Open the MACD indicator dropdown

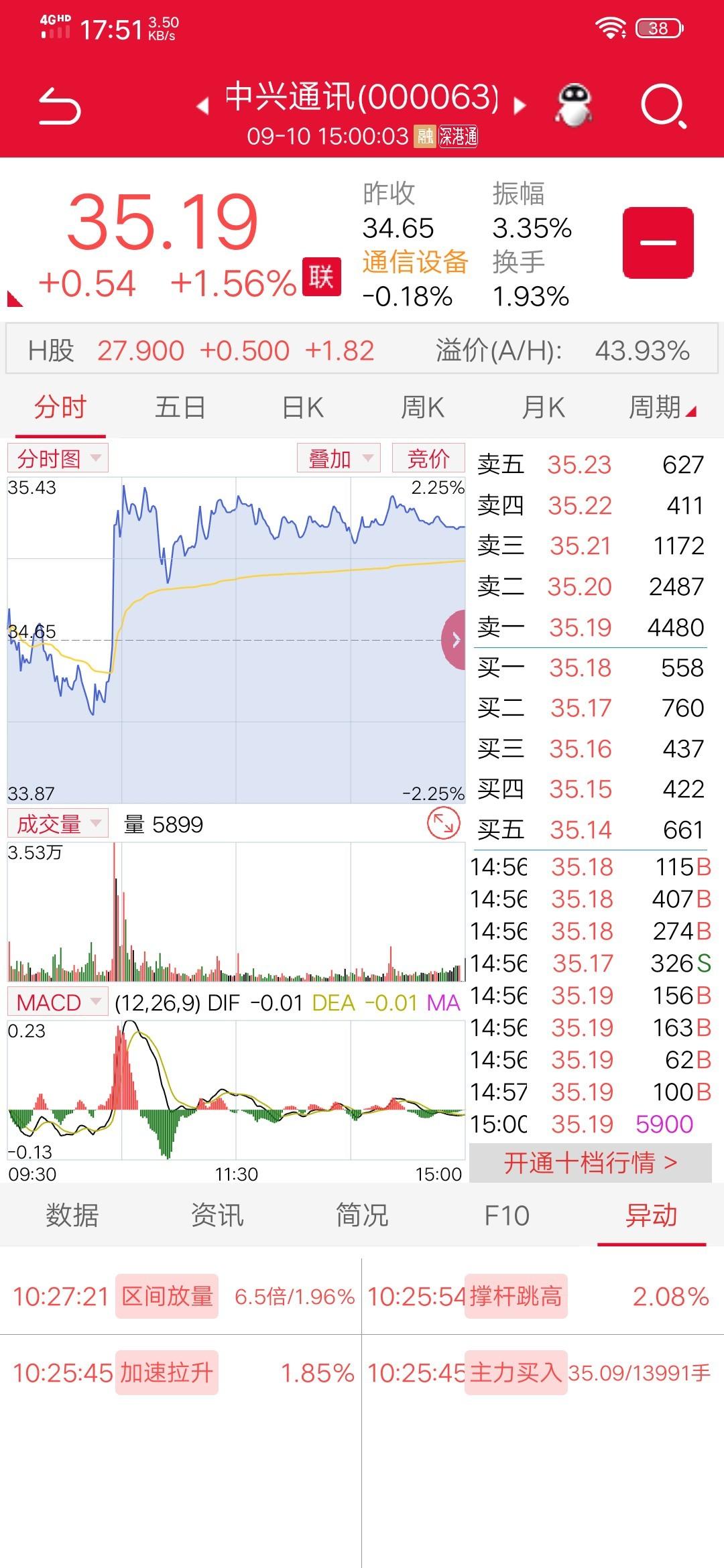58,1002
